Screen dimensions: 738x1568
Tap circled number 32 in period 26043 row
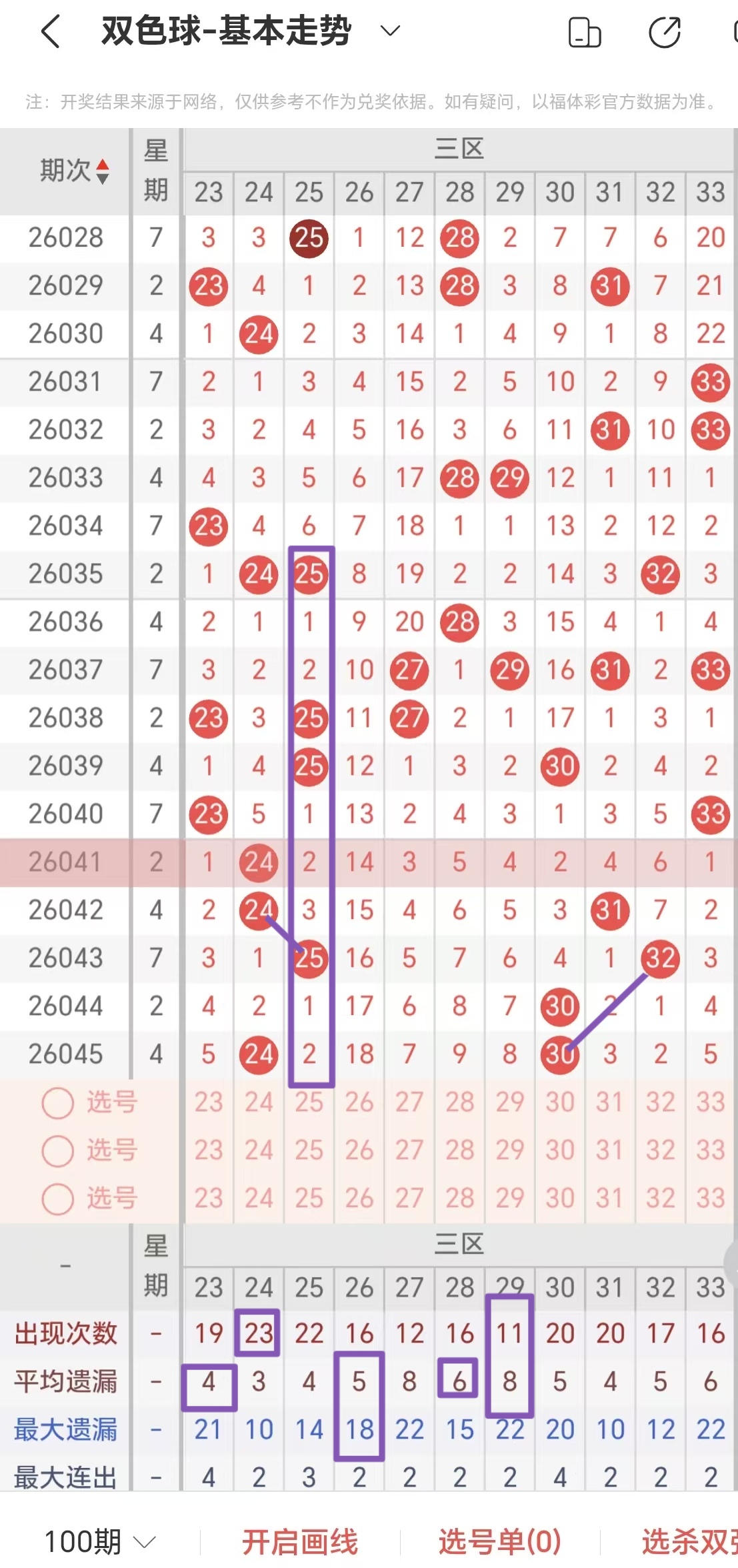click(659, 958)
